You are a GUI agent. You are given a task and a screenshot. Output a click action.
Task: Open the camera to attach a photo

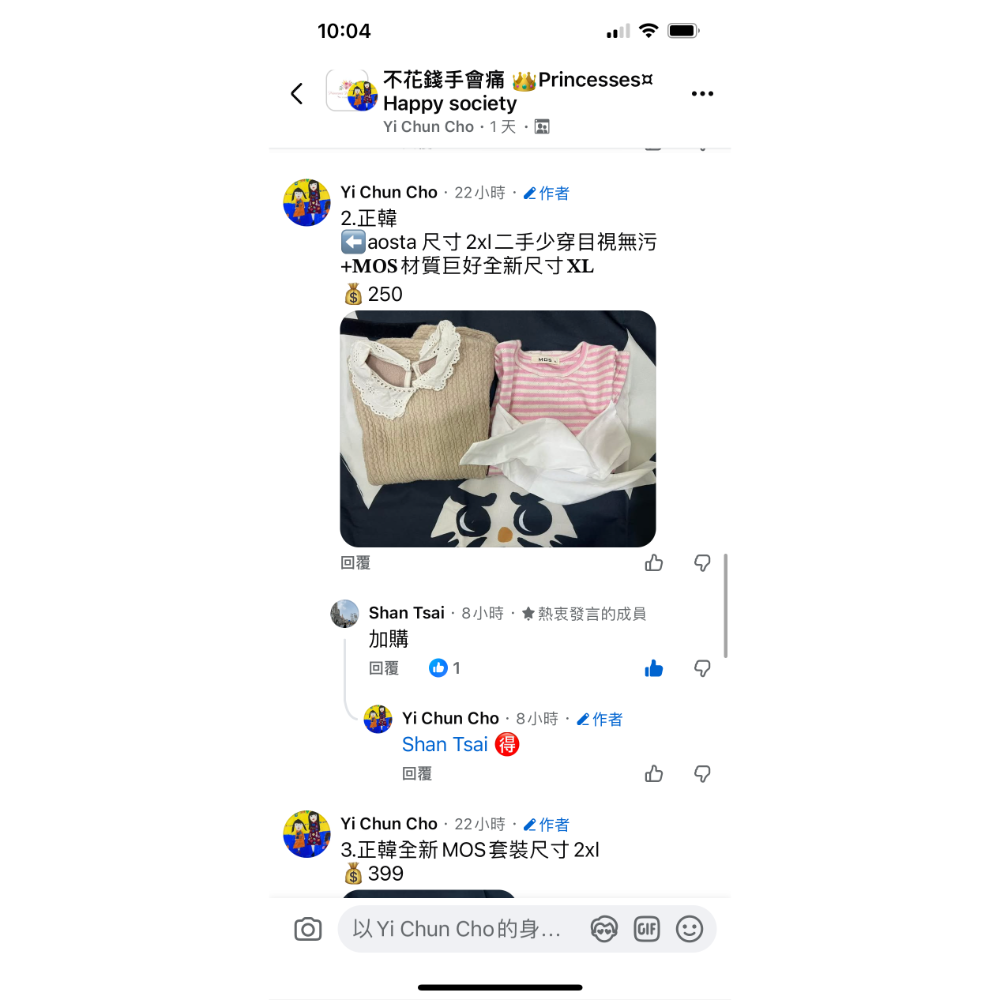308,929
